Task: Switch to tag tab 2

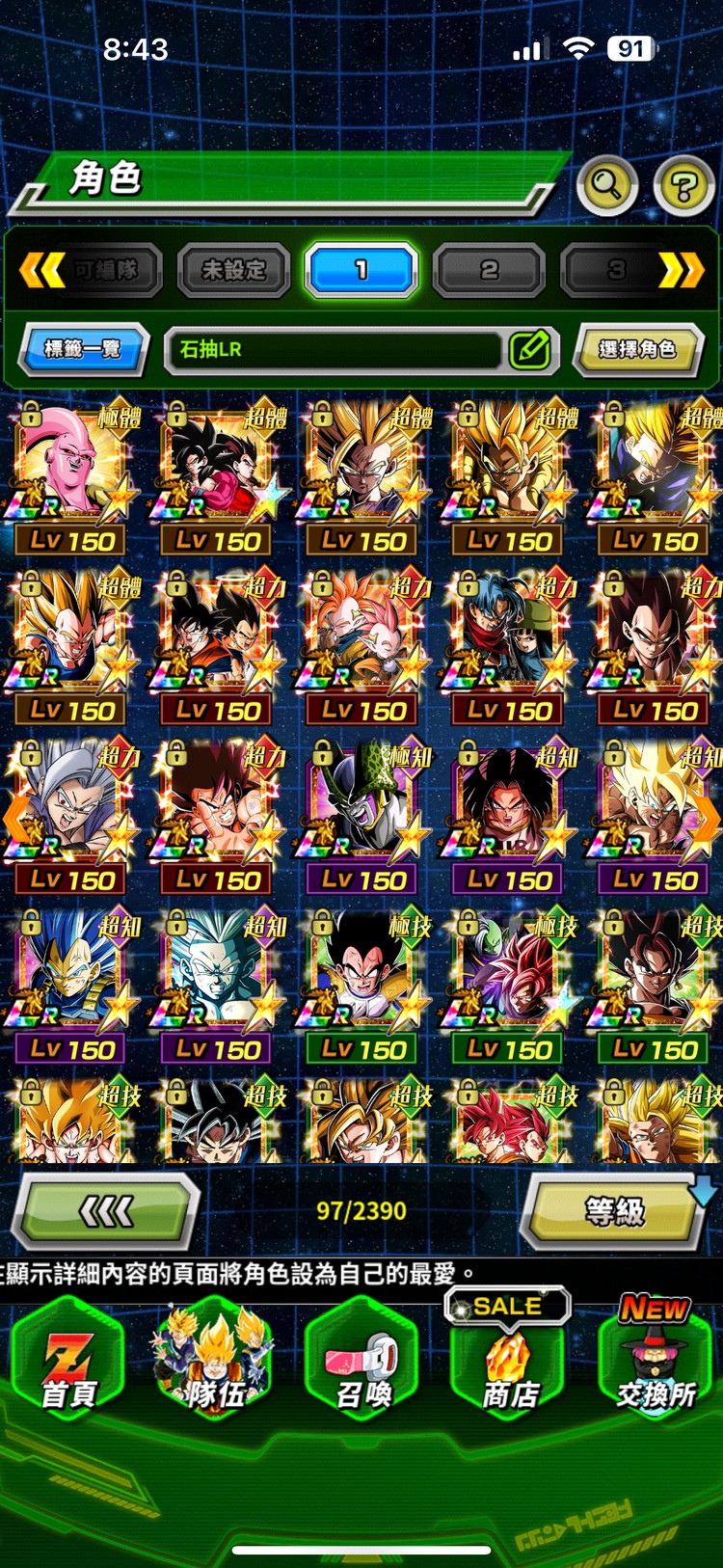Action: tap(490, 270)
